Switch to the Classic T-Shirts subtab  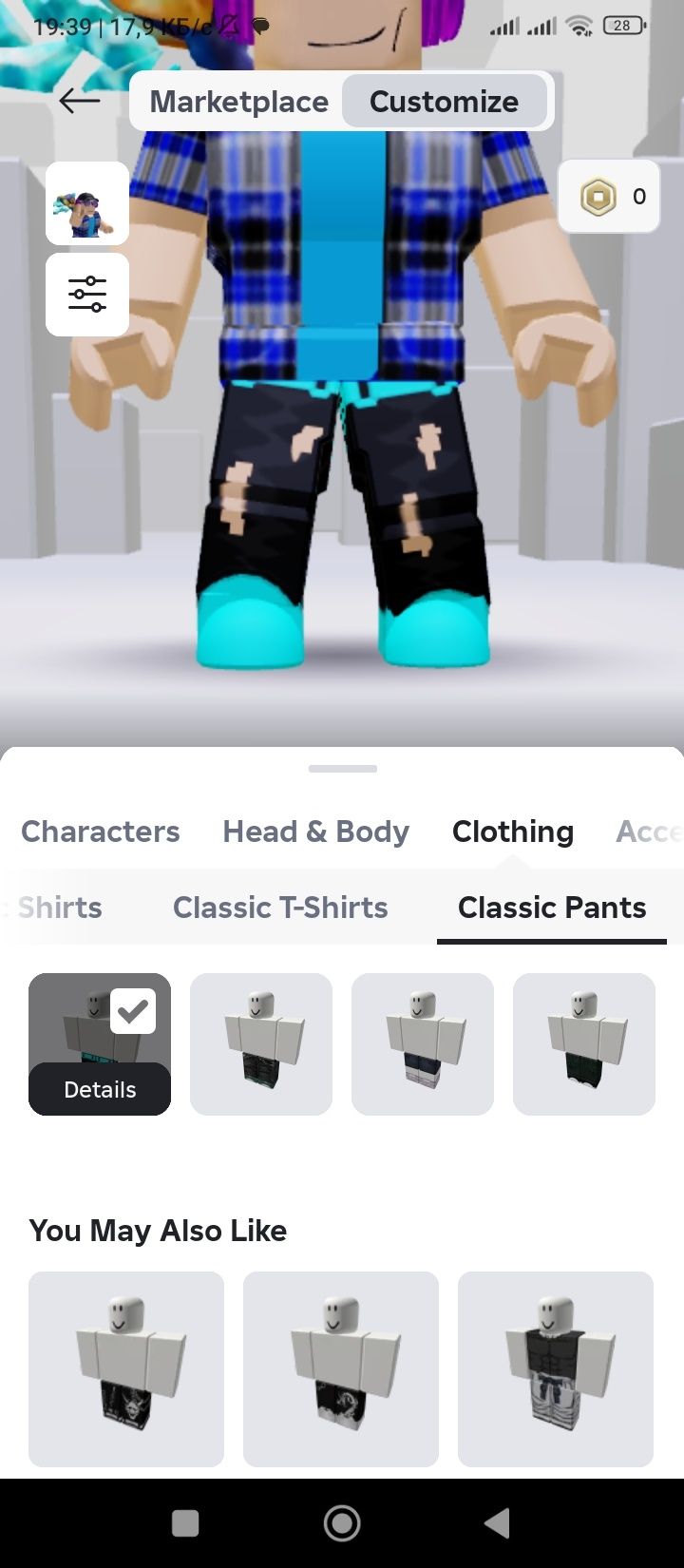point(280,908)
